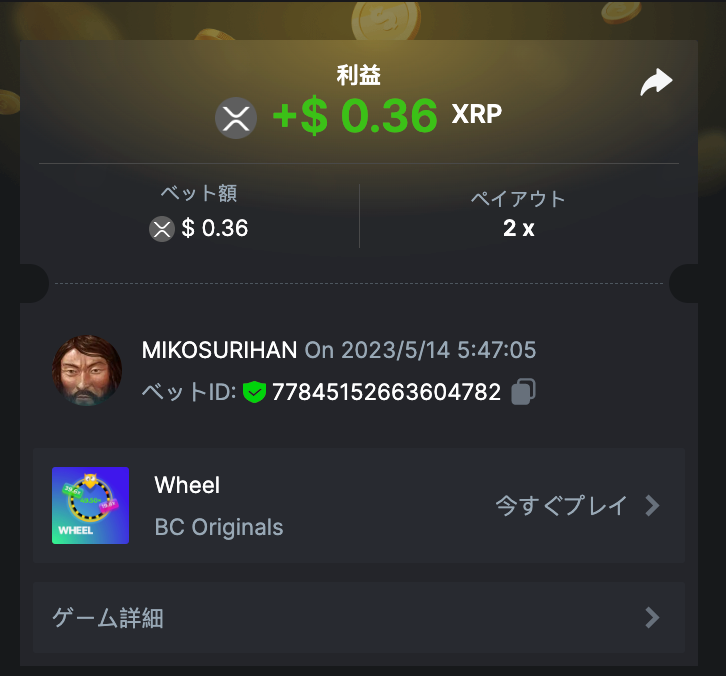Open the Wheel game to play now
726x676 pixels.
(x=577, y=505)
